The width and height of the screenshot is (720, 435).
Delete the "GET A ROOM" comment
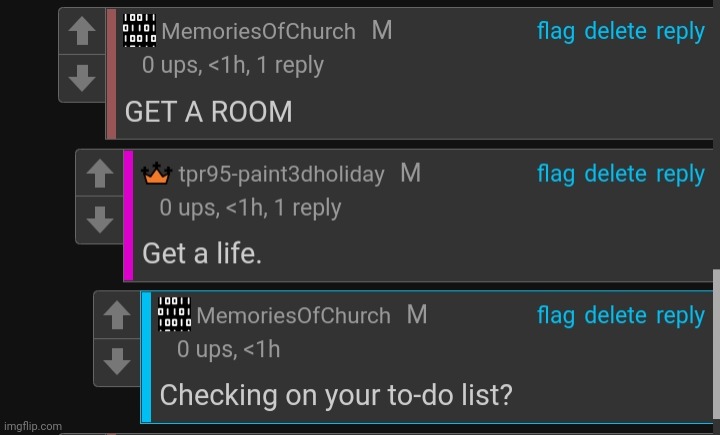[x=615, y=31]
